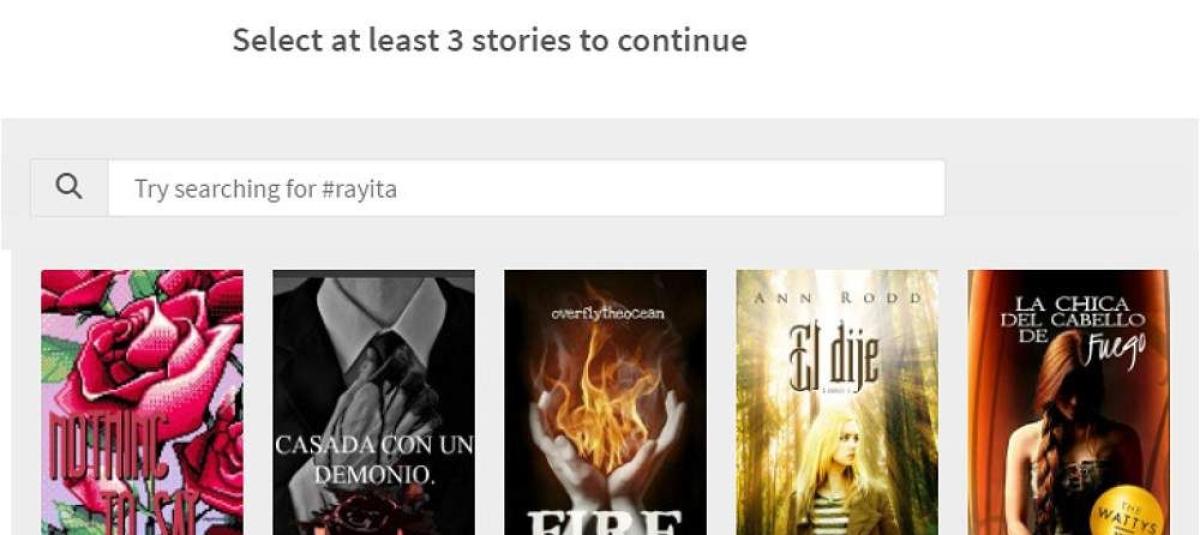Tap the magnifier search icon
1200x535 pixels.
[69, 188]
